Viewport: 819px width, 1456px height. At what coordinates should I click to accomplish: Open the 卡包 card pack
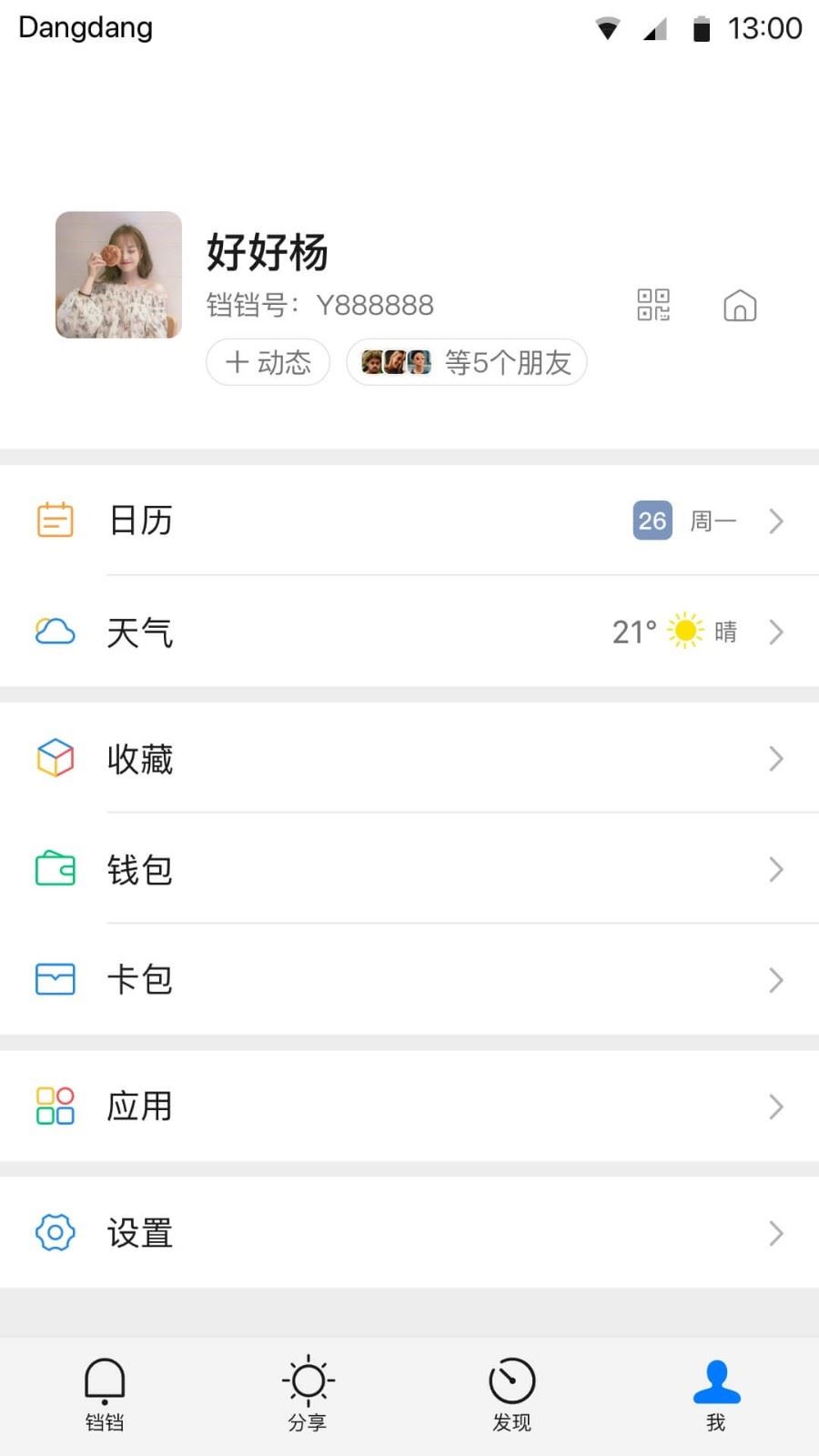coord(409,980)
